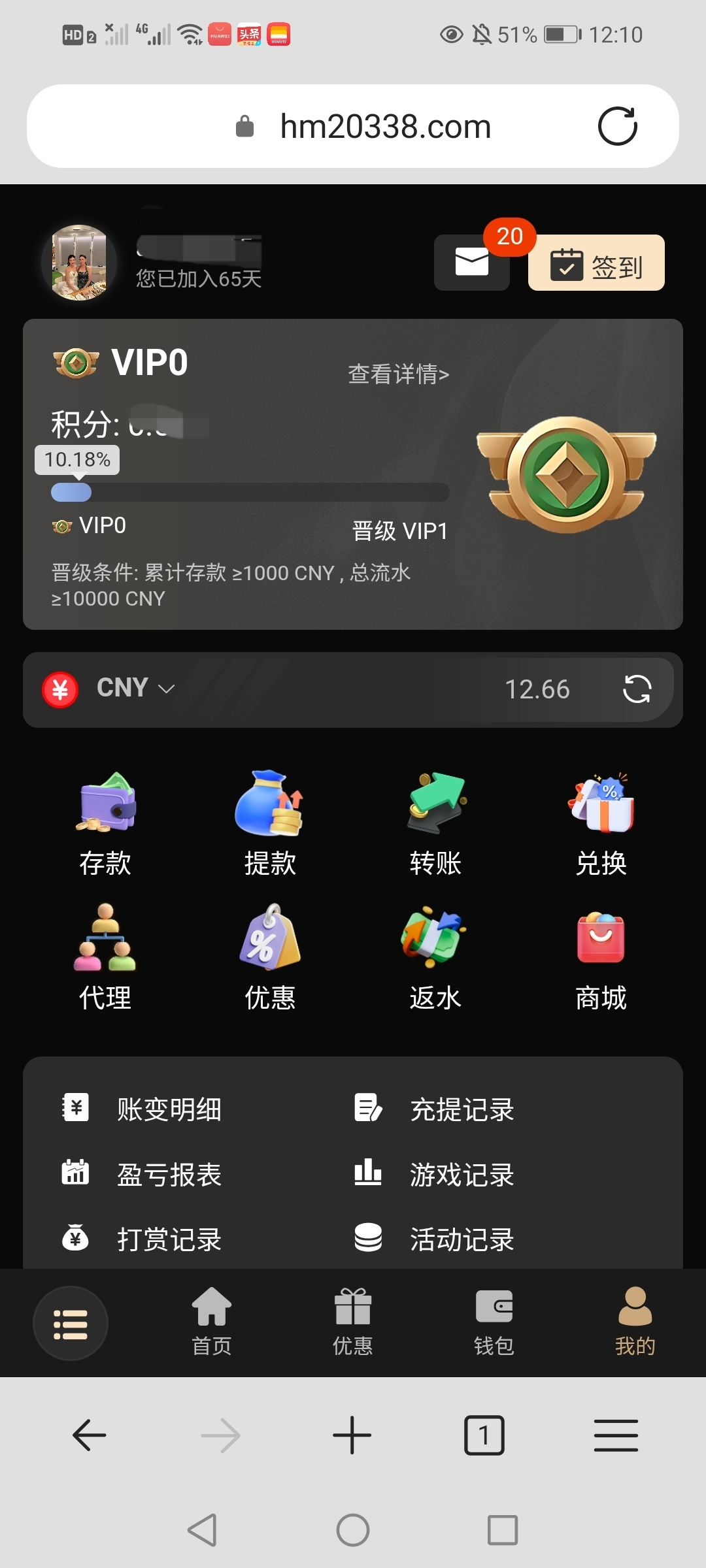The height and width of the screenshot is (1568, 706).
Task: Refresh the 12.66 wallet balance
Action: [x=637, y=689]
